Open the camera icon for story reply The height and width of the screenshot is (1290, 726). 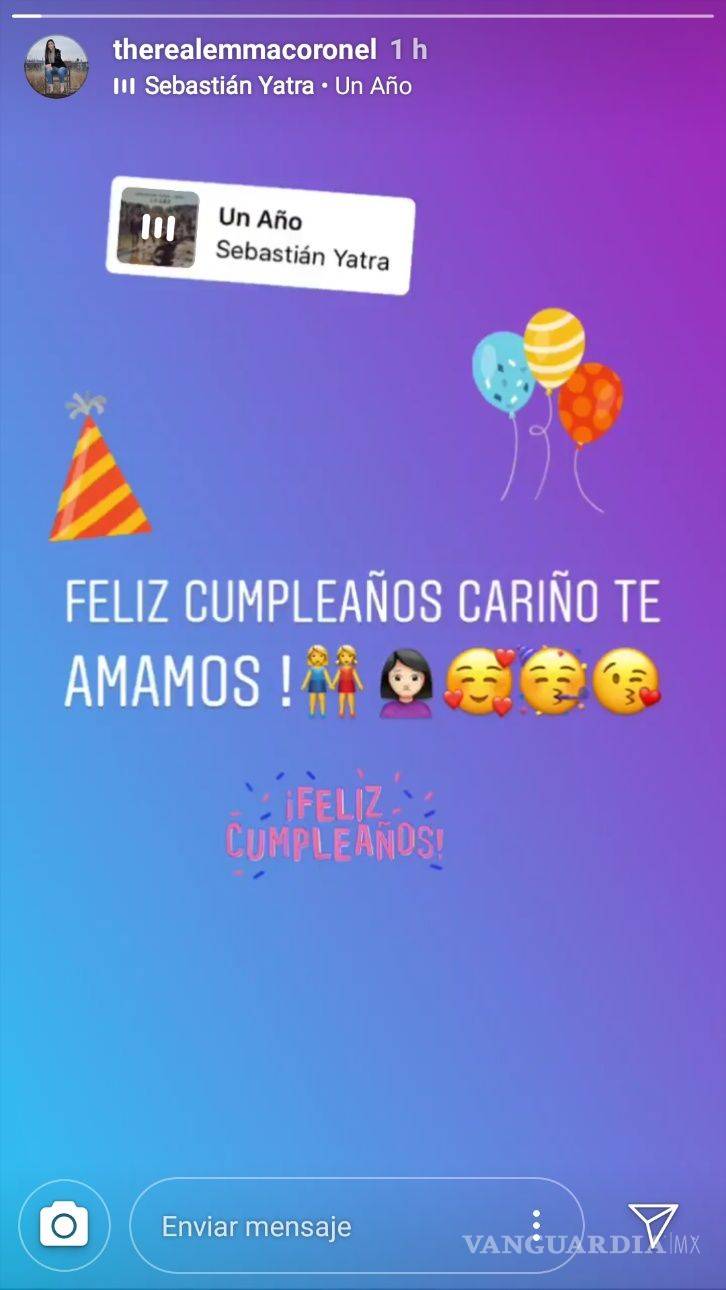point(65,1223)
